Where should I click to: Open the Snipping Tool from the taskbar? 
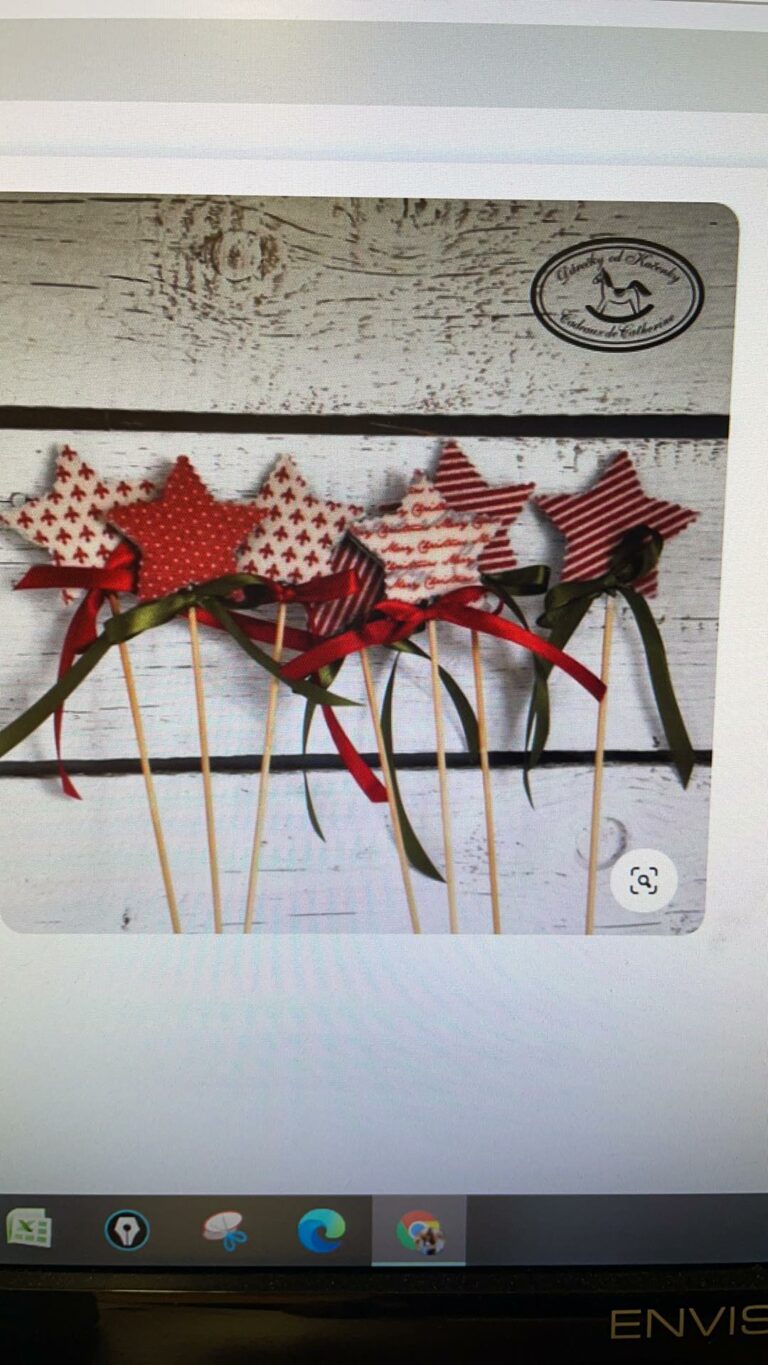click(224, 1230)
